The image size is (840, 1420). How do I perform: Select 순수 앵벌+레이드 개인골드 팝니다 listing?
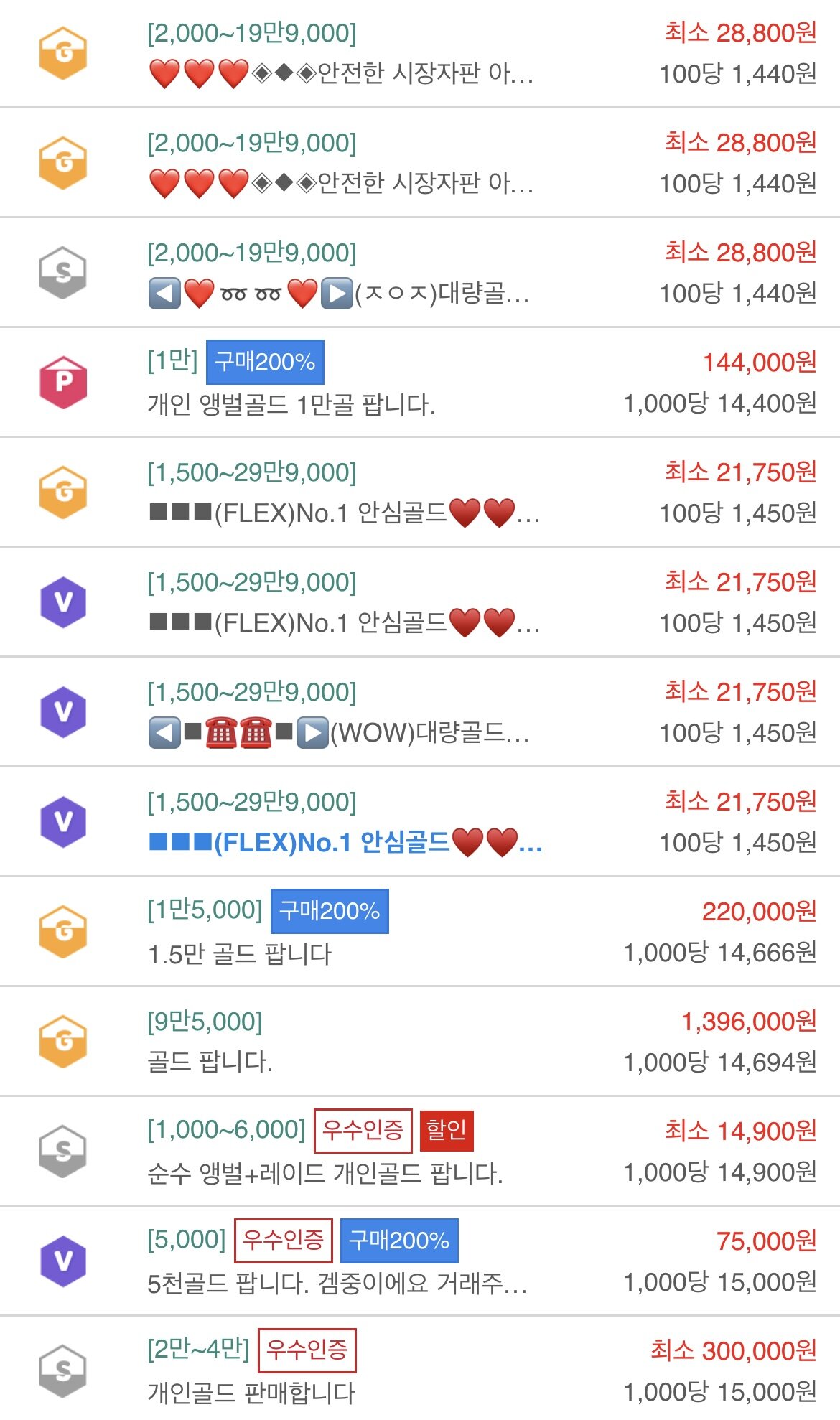325,1173
